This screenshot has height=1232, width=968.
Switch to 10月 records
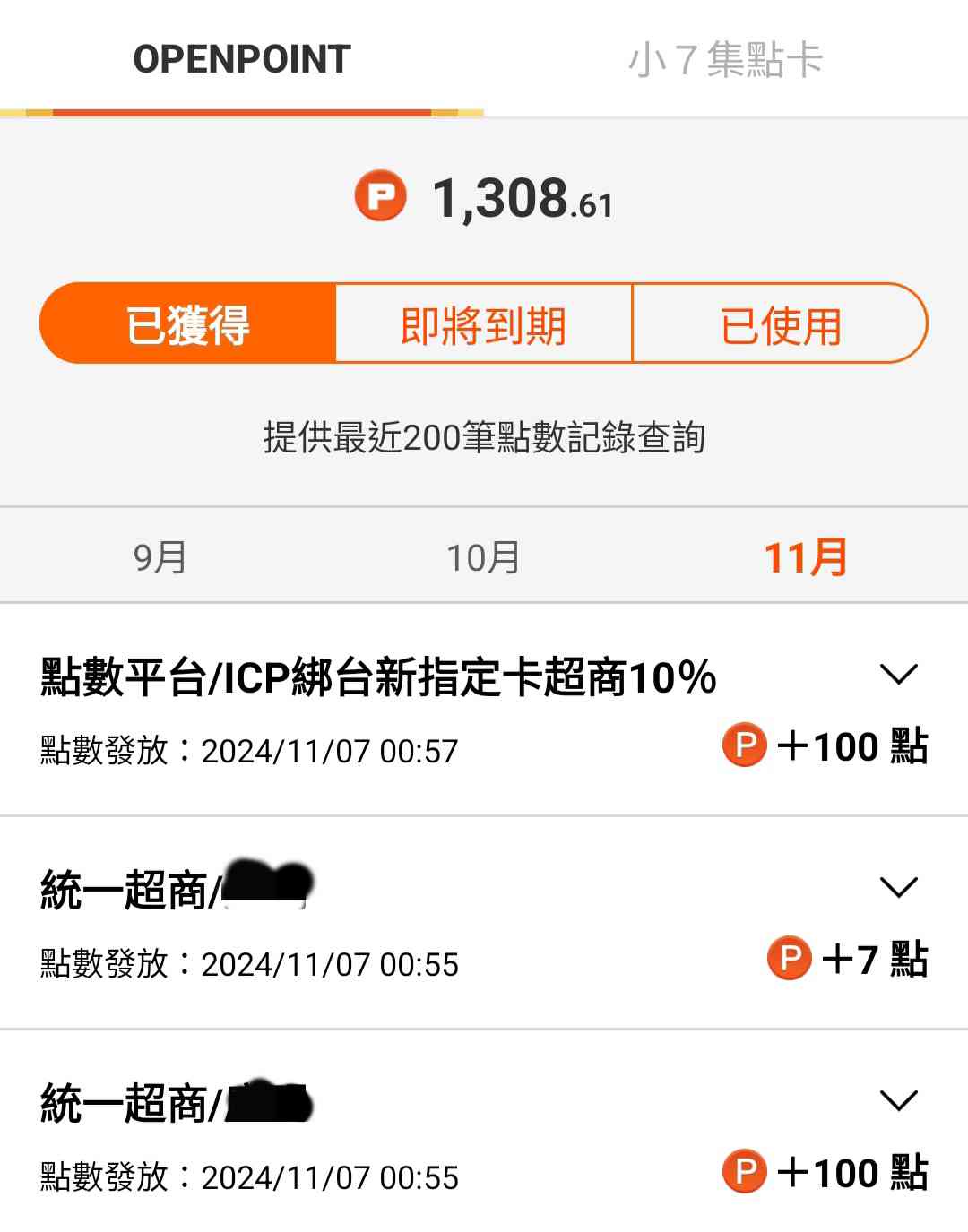coord(483,557)
